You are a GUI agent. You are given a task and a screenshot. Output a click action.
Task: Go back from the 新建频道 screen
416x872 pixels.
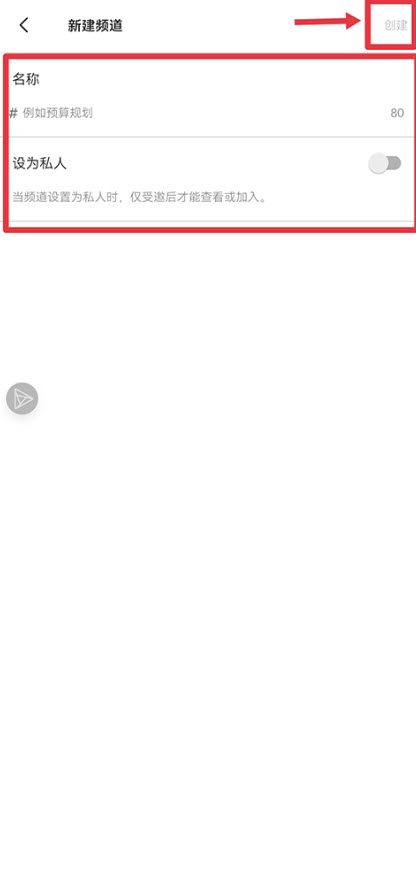click(23, 25)
